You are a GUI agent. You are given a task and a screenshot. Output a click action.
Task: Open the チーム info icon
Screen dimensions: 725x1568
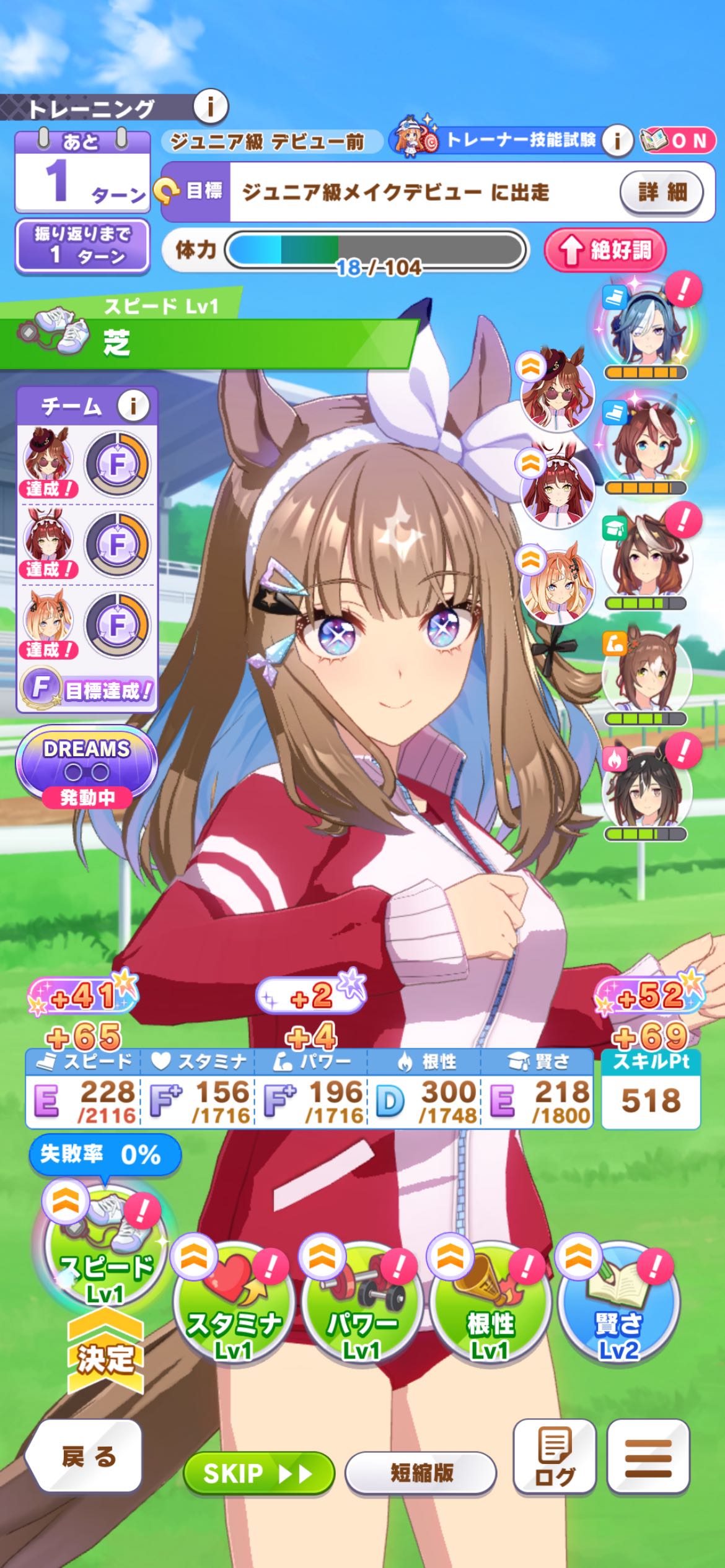133,406
